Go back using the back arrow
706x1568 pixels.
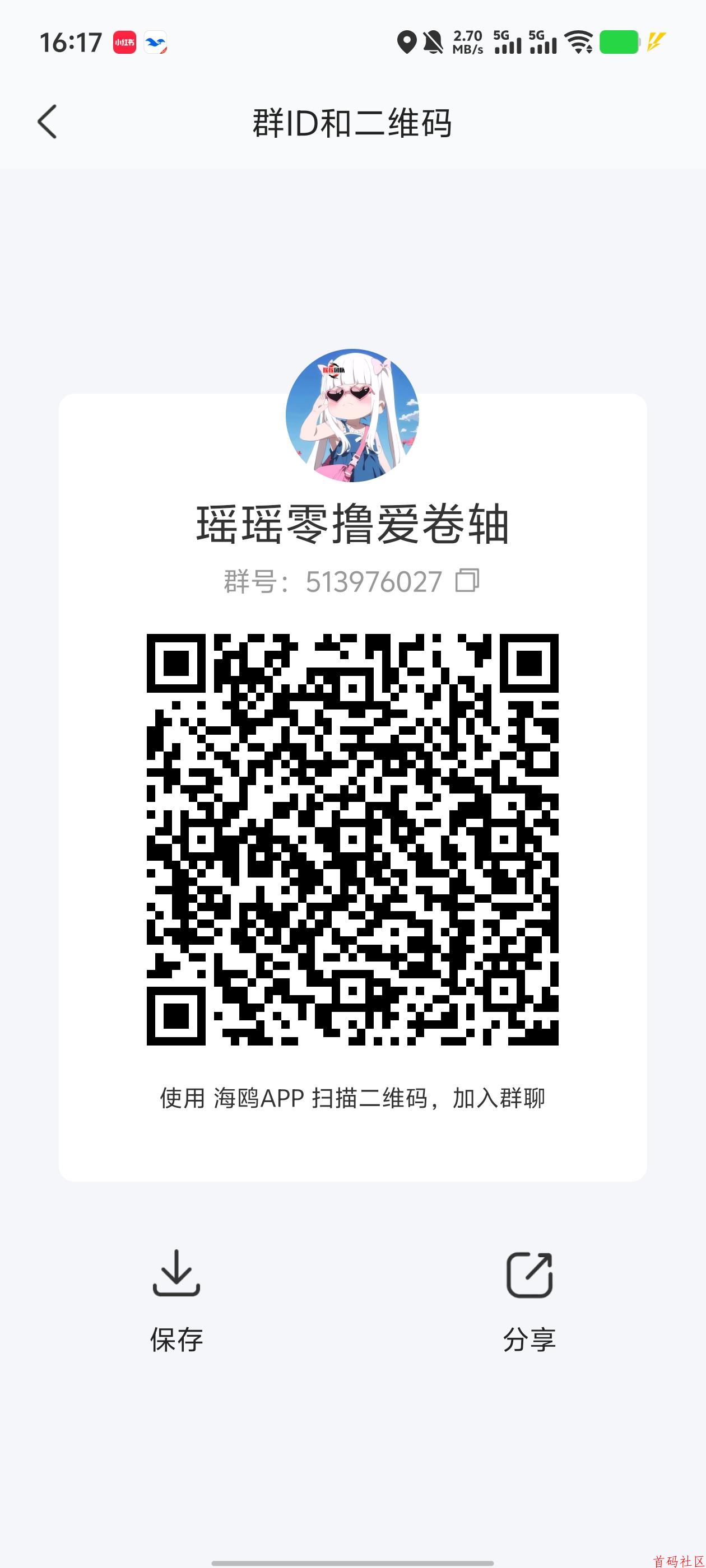46,122
